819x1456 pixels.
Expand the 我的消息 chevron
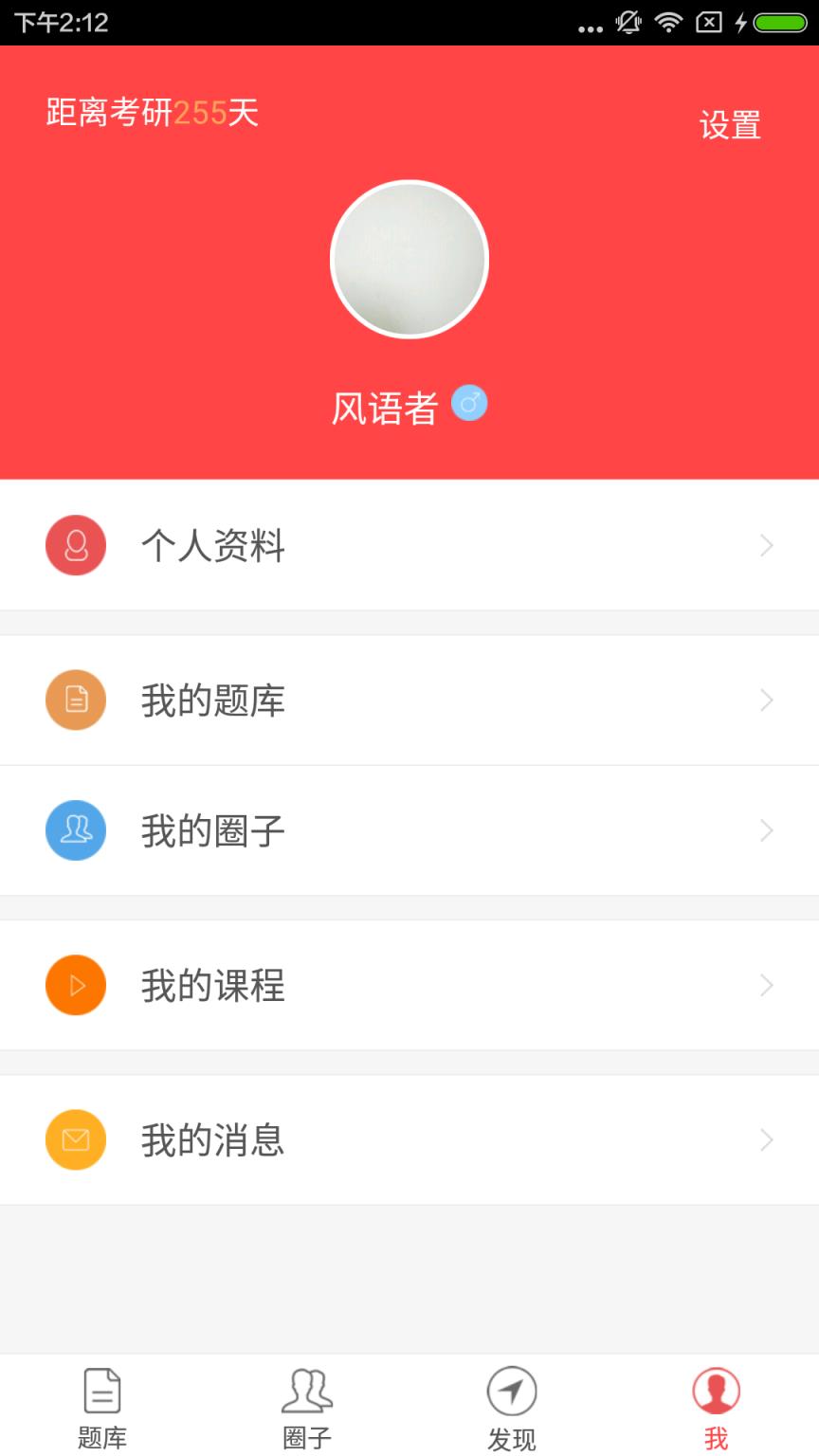coord(767,1139)
